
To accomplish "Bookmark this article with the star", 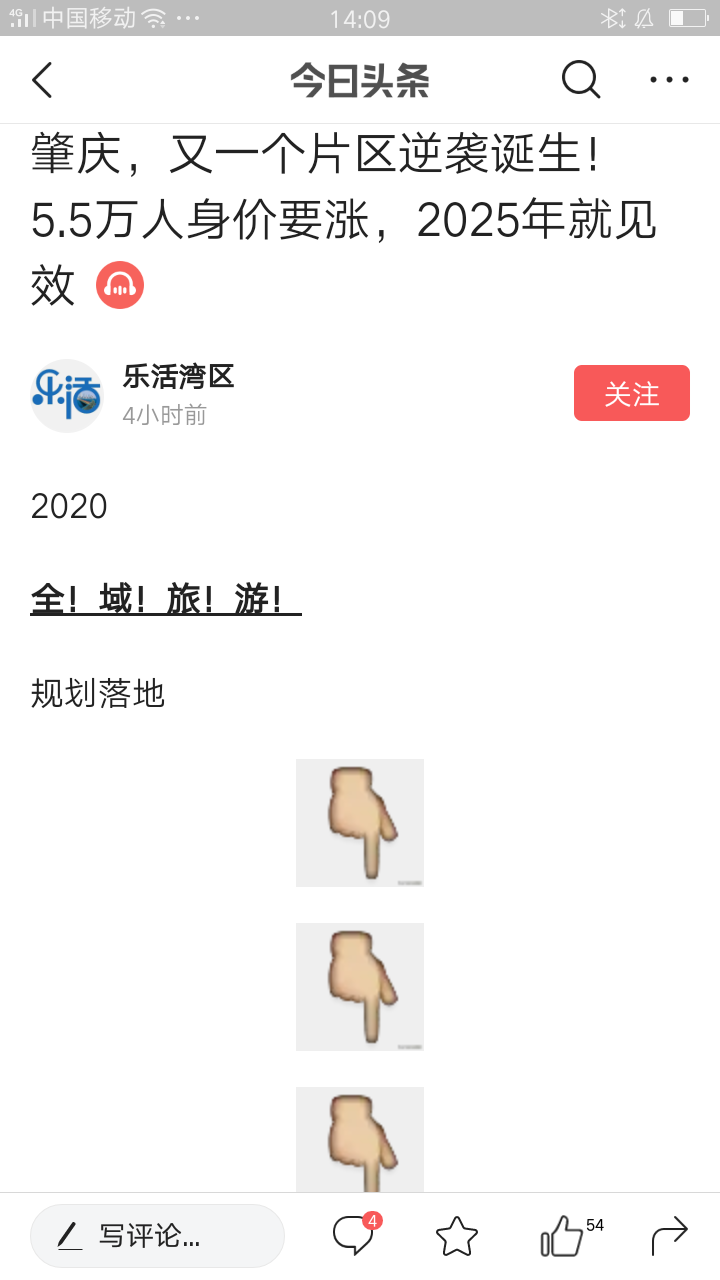I will 457,1236.
